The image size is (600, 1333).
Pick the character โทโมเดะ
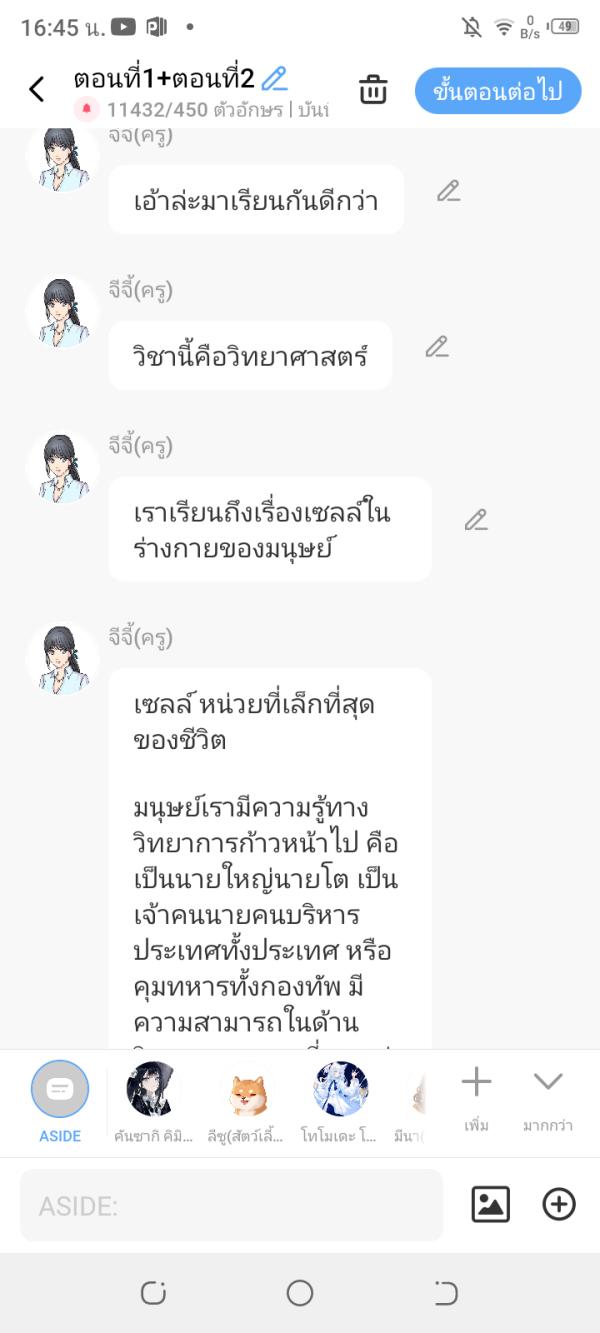point(341,1093)
